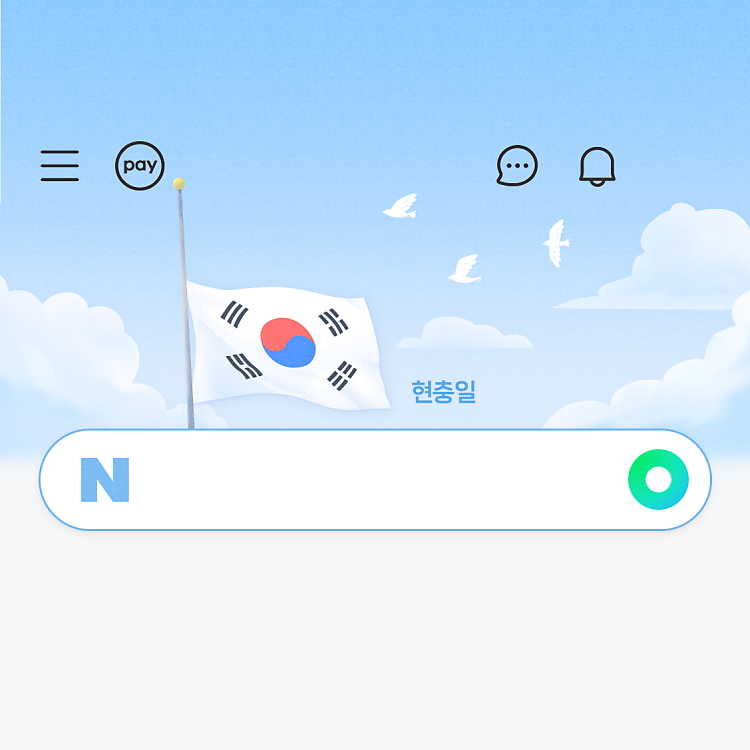Open the chat messages icon
Viewport: 750px width, 750px height.
point(517,166)
